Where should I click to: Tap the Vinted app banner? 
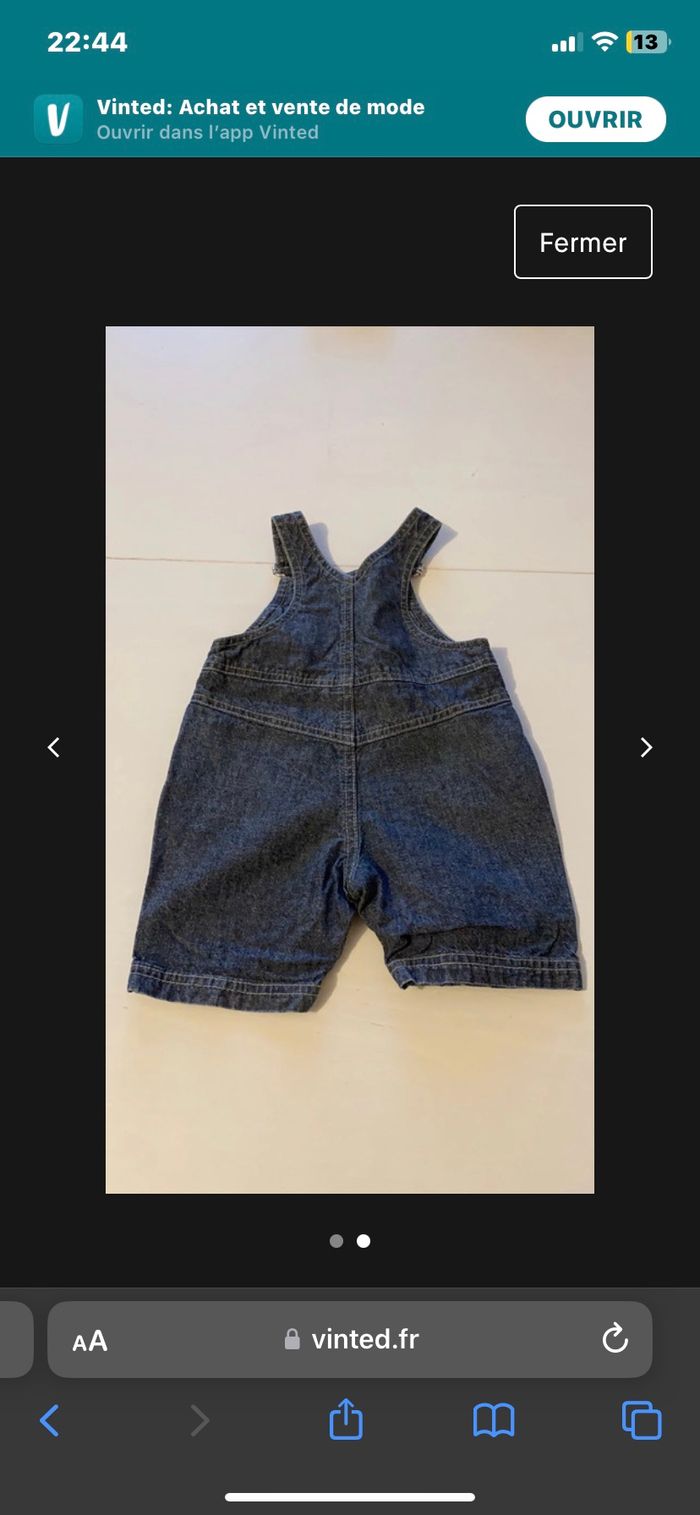(260, 120)
